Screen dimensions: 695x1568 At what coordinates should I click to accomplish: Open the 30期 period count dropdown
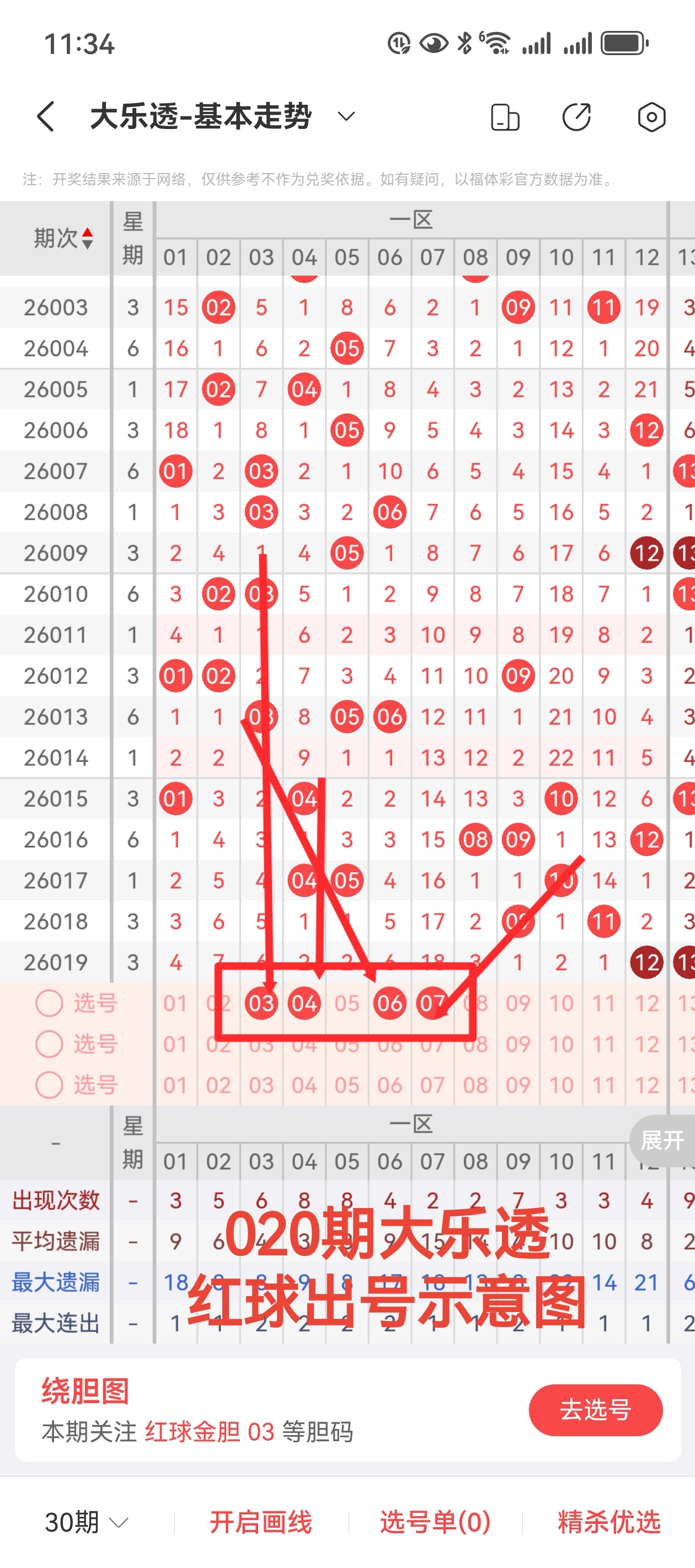click(x=87, y=1522)
